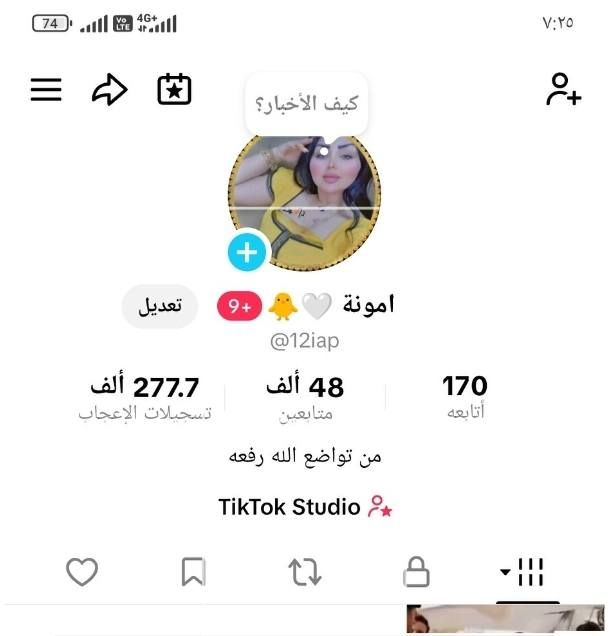Open the starred calendar events icon
Viewport: 609px width, 636px height.
(175, 90)
